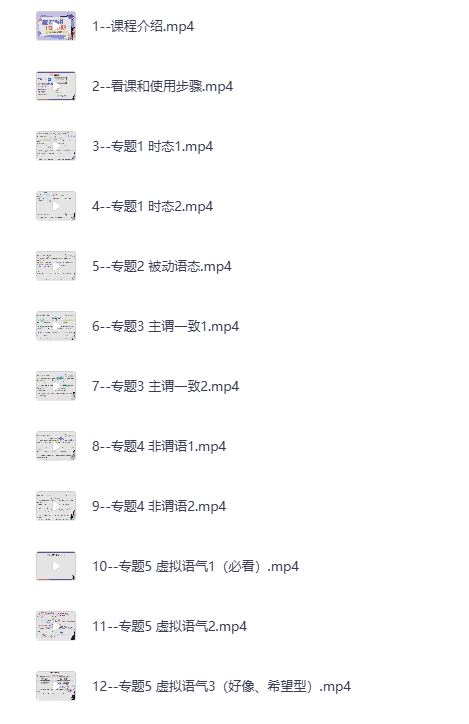469x724 pixels.
Task: Open 12--专题5 虚拟语气3（好像、希望型）.mp4
Action: coord(221,687)
